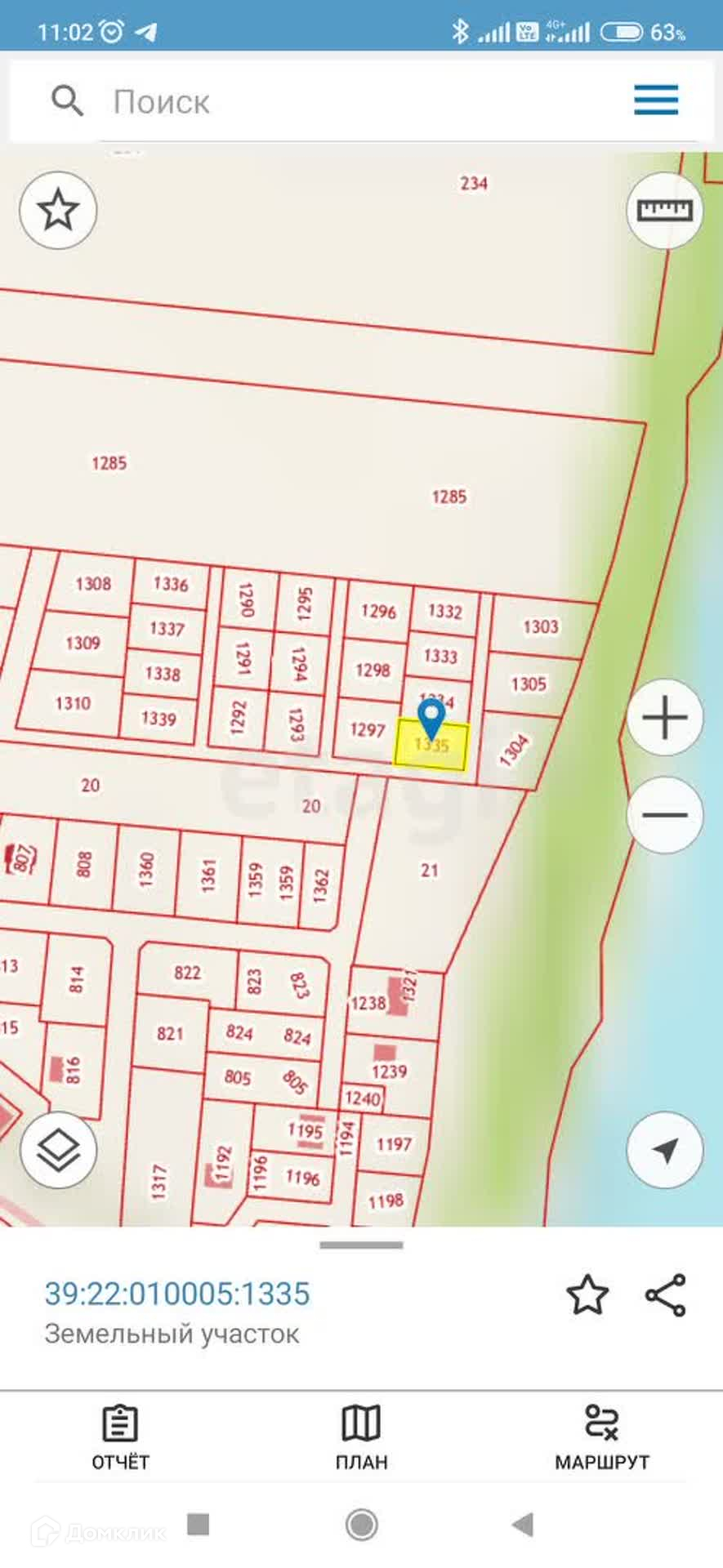Screen dimensions: 723x1568
Task: Center map on my location
Action: pyautogui.click(x=664, y=1150)
